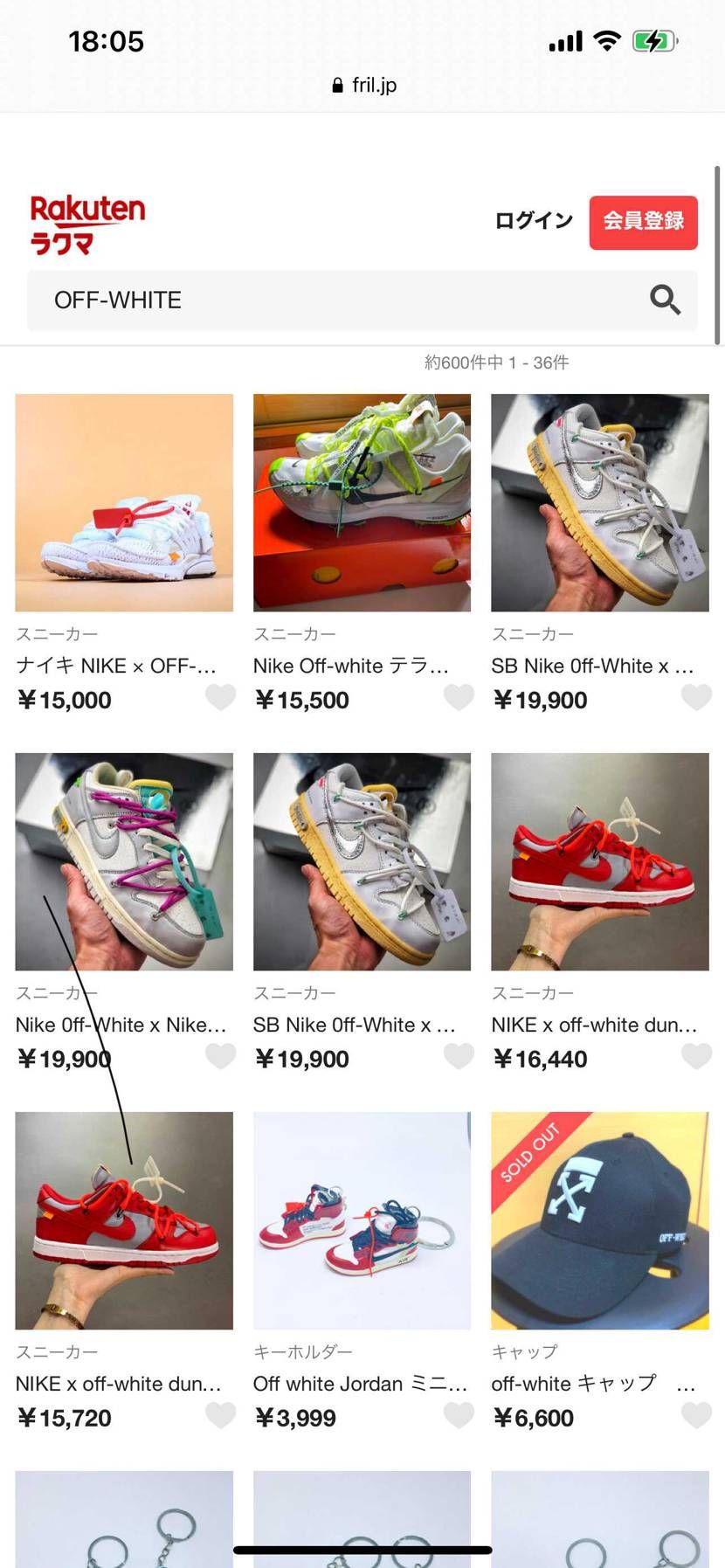The width and height of the screenshot is (725, 1568).
Task: Like the ¥6,600 off-white cap
Action: [x=696, y=1415]
